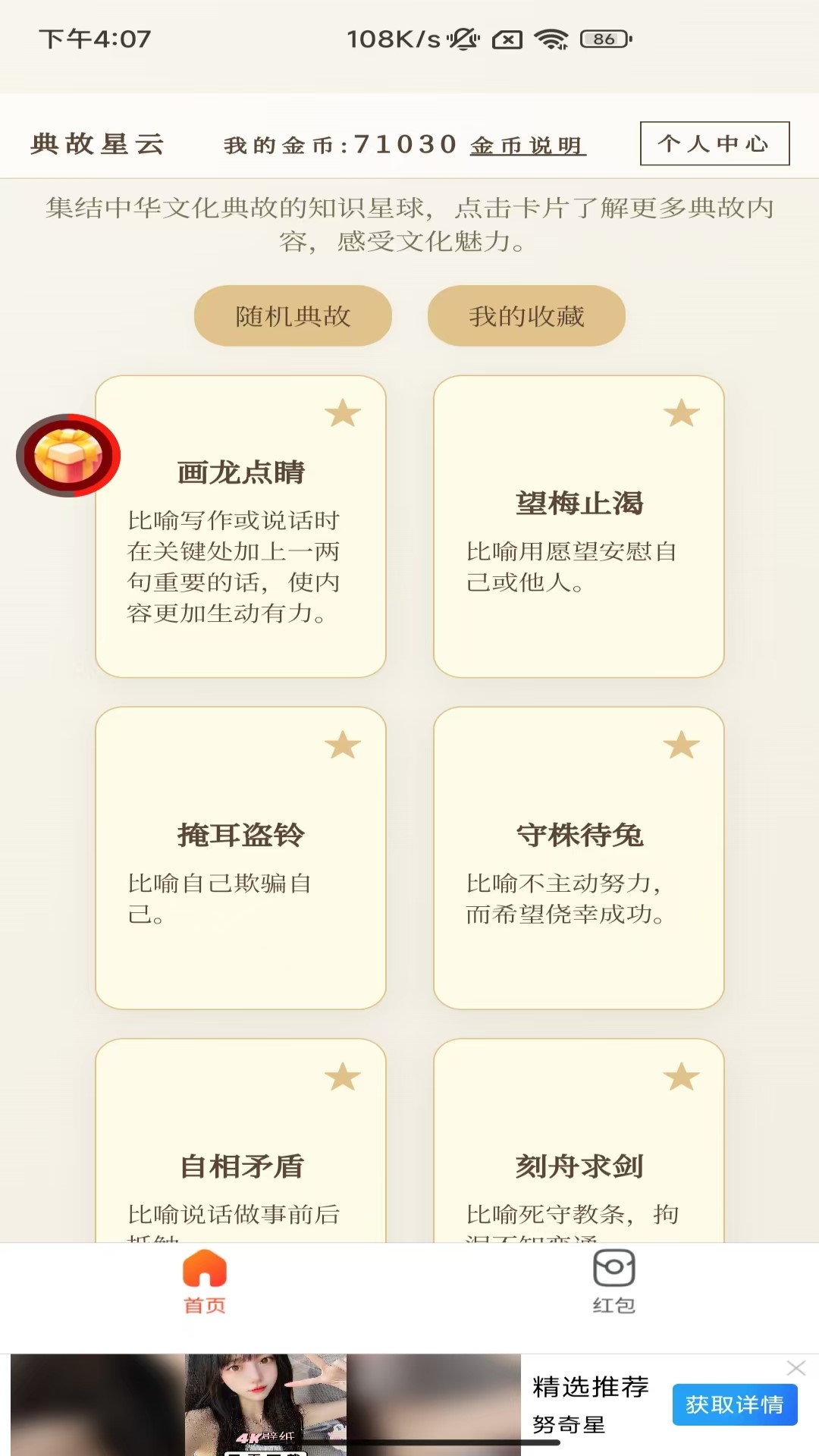Screen dimensions: 819x1456
Task: Tap 获取详情 on the ad banner
Action: [736, 1405]
